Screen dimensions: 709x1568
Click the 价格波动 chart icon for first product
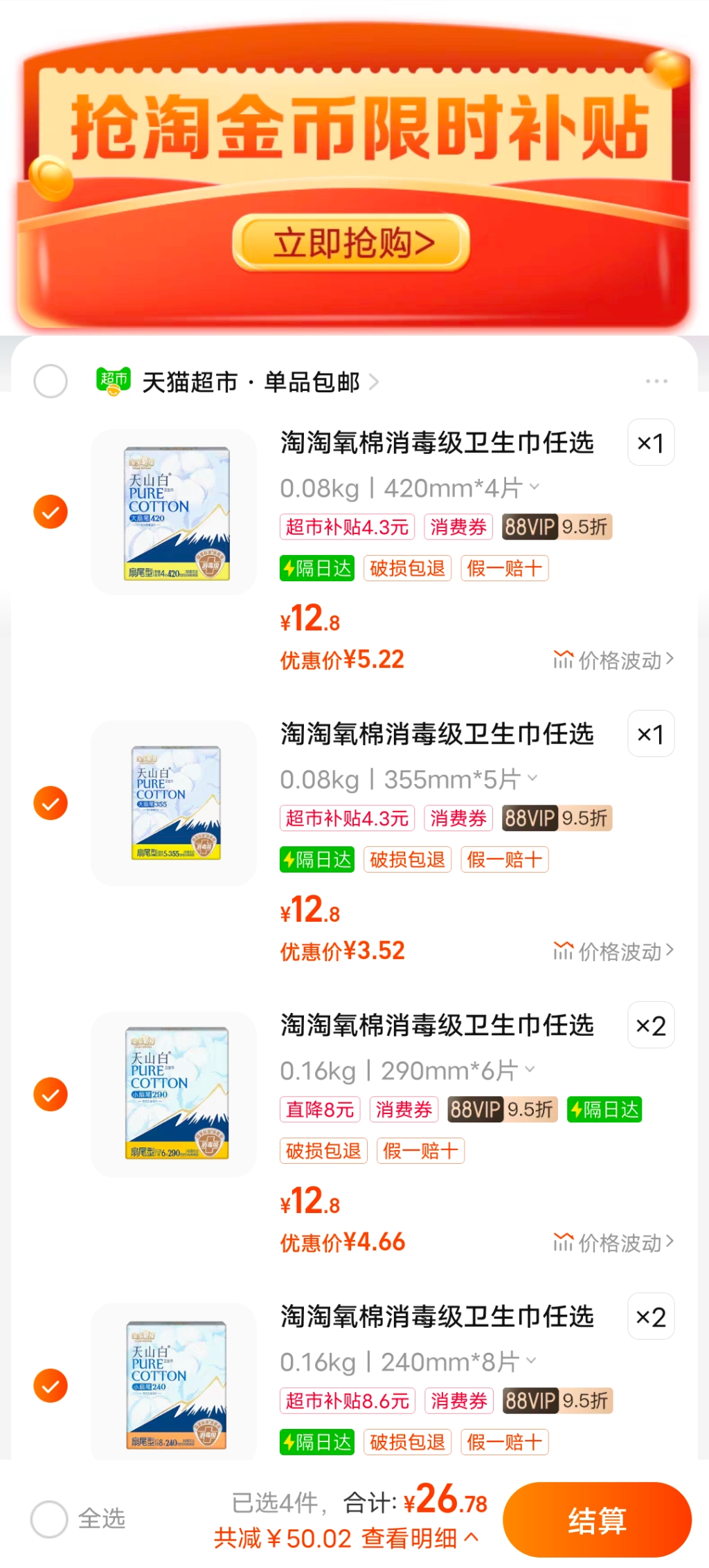564,659
